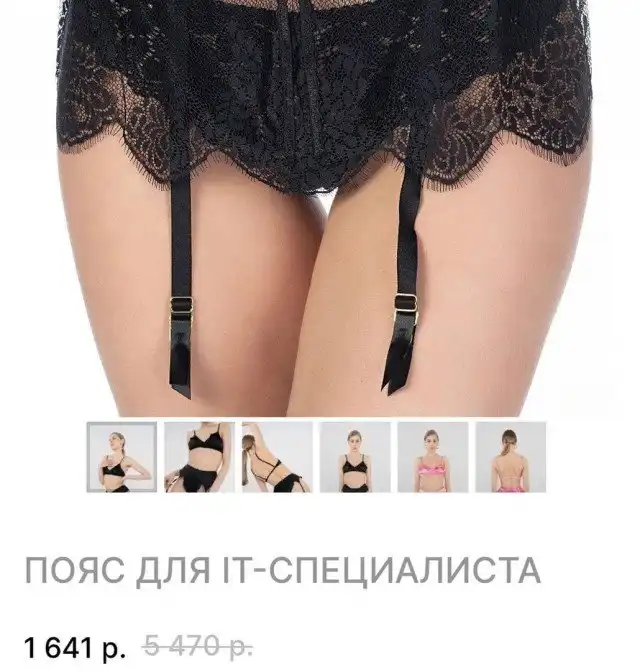View the back-view thumbnail with black straps
The width and height of the screenshot is (640, 672).
(276, 457)
